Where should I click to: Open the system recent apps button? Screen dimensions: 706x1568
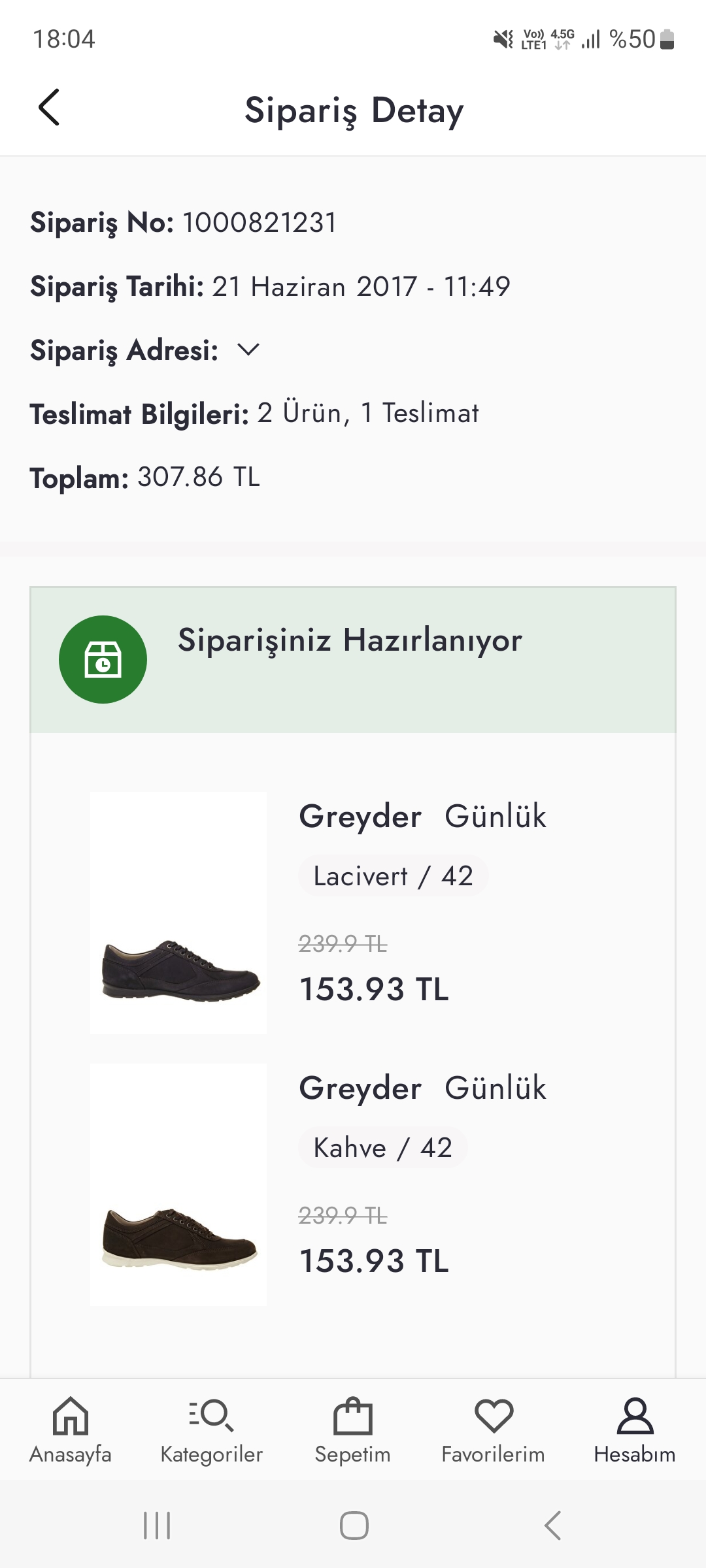coord(157,1526)
